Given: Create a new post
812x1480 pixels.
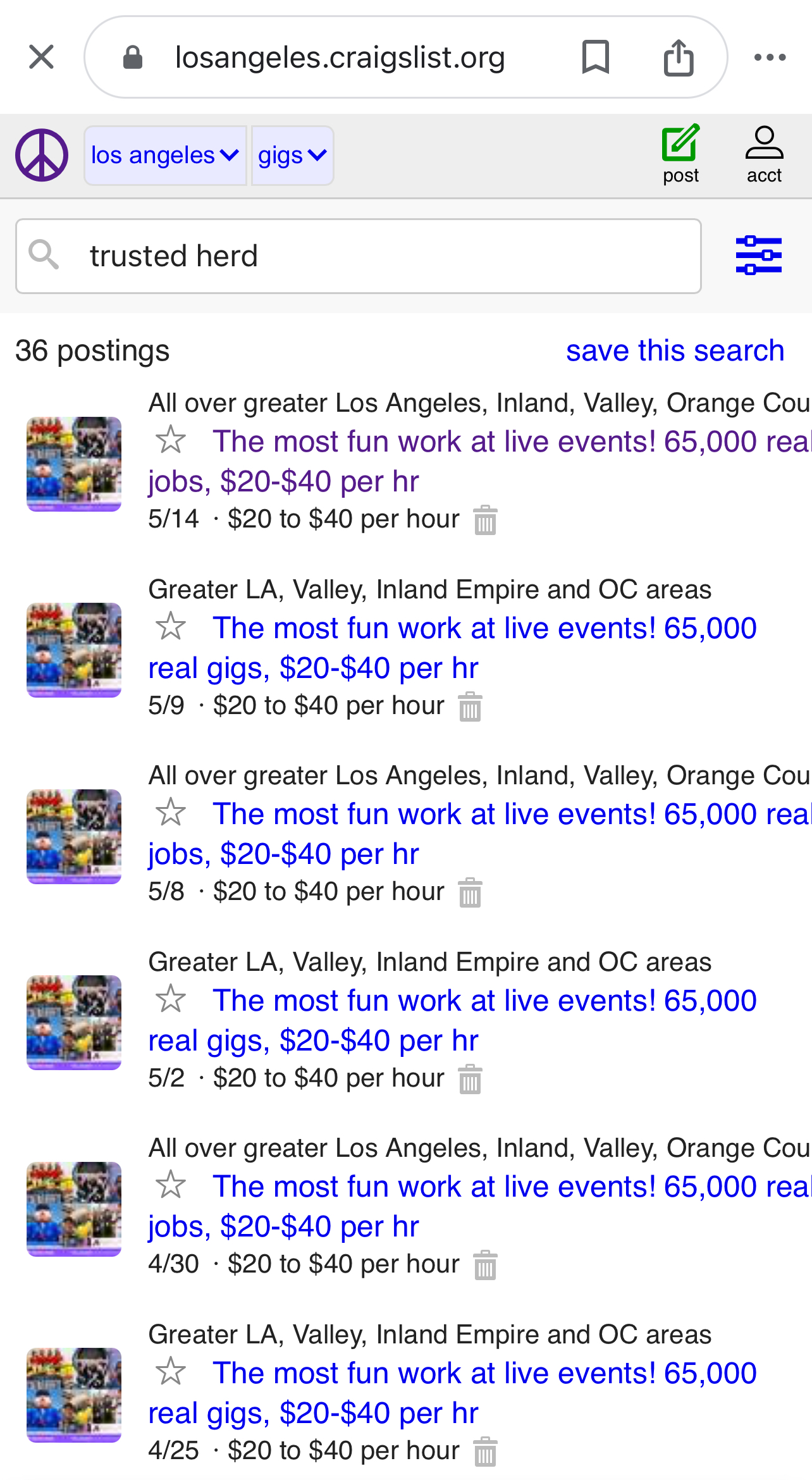Looking at the screenshot, I should pos(680,154).
